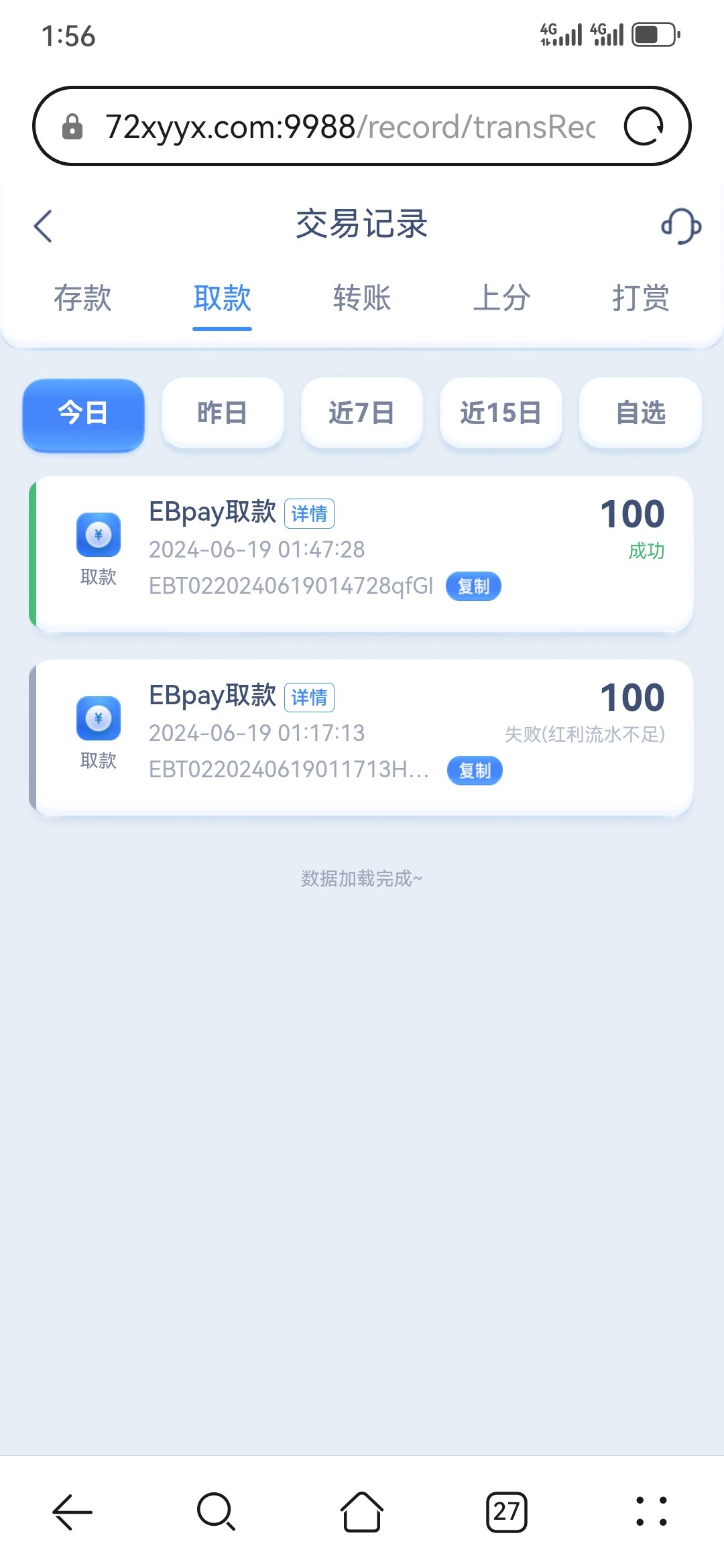
Task: Show records for 近15日
Action: [x=501, y=413]
